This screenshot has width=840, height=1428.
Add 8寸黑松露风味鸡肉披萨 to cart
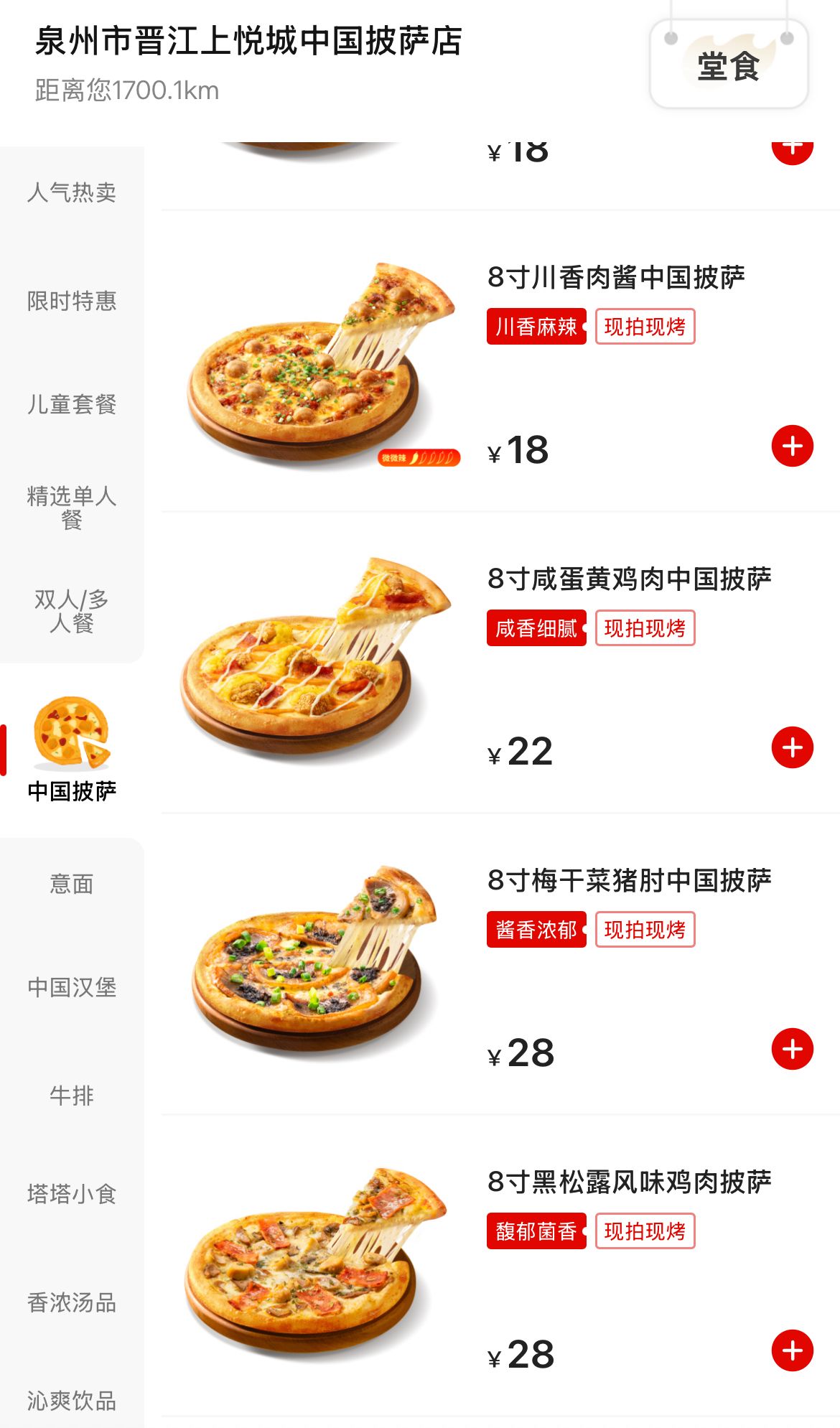tap(792, 1351)
